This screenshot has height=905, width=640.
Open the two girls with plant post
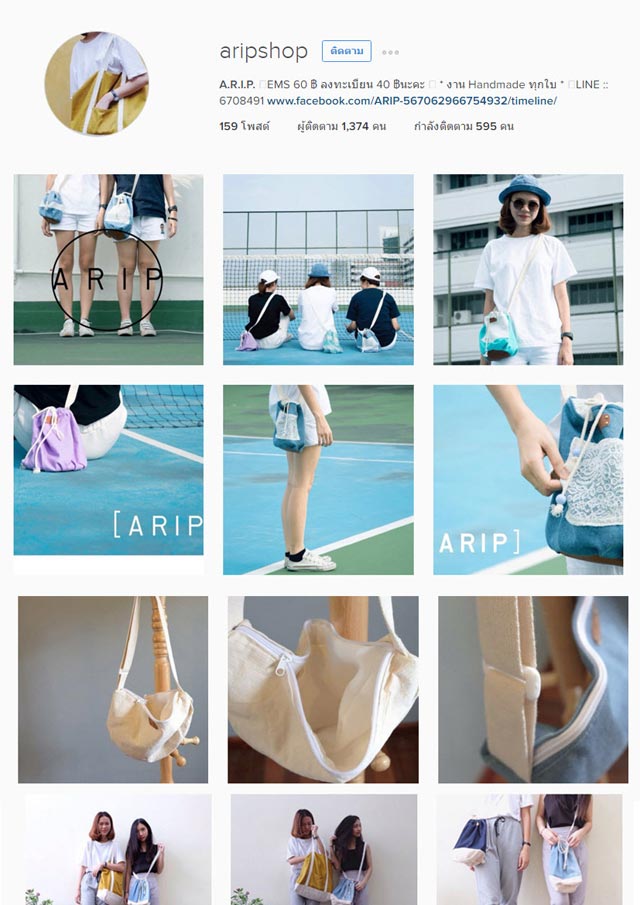118,849
